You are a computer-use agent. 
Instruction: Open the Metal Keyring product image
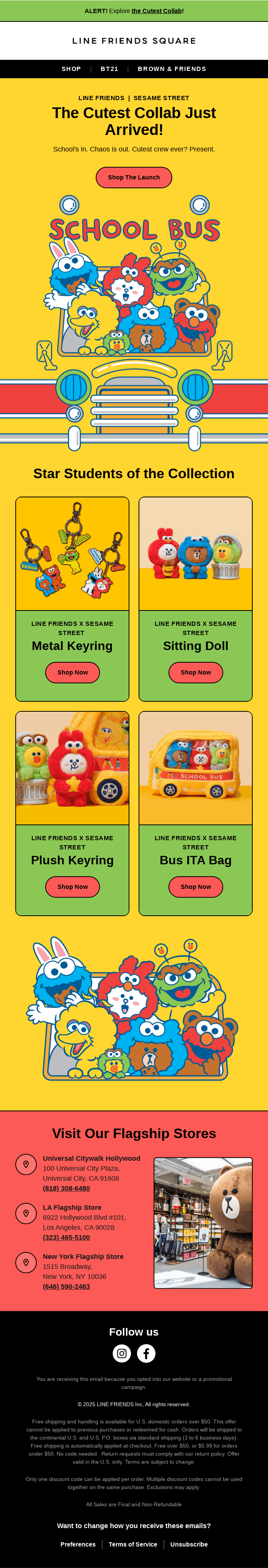pos(72,553)
